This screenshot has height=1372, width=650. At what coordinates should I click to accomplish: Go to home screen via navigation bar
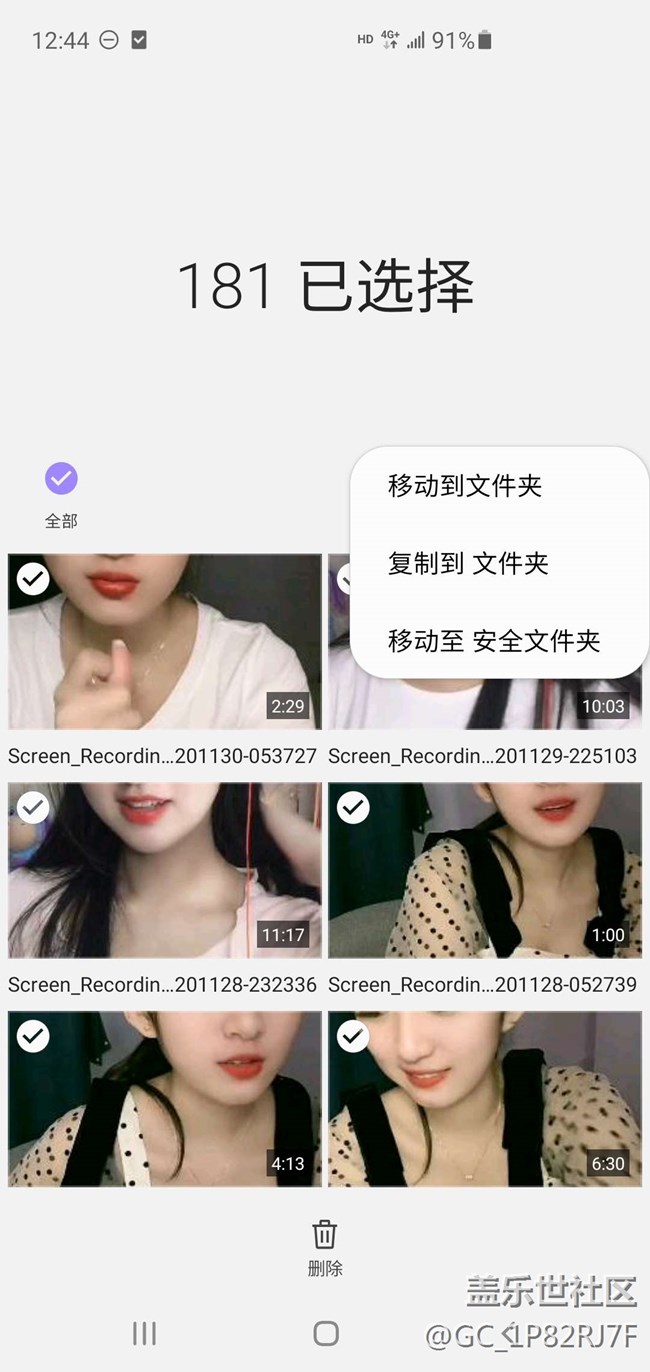coord(326,1333)
